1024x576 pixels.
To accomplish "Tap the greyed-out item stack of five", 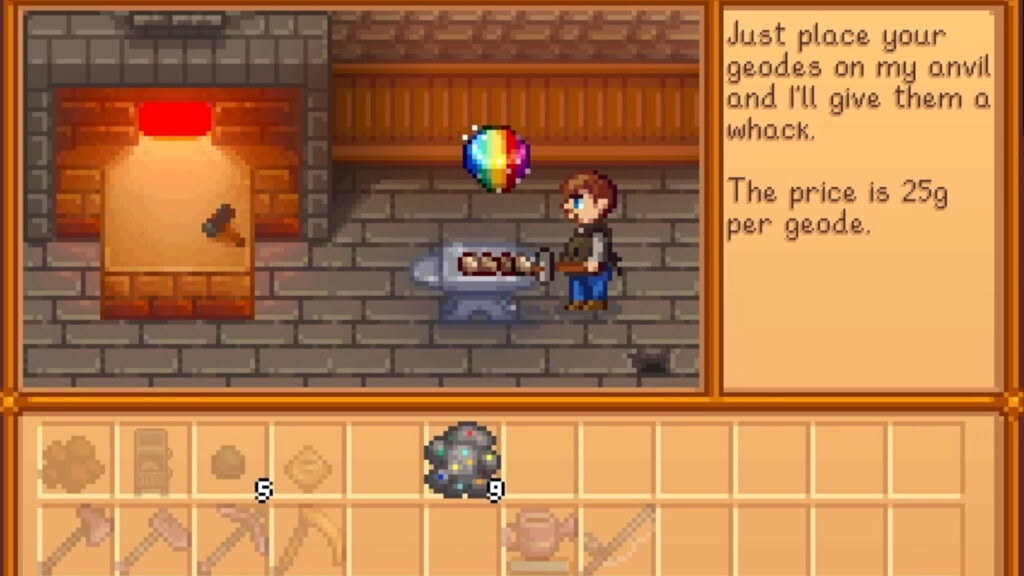I will coord(231,463).
